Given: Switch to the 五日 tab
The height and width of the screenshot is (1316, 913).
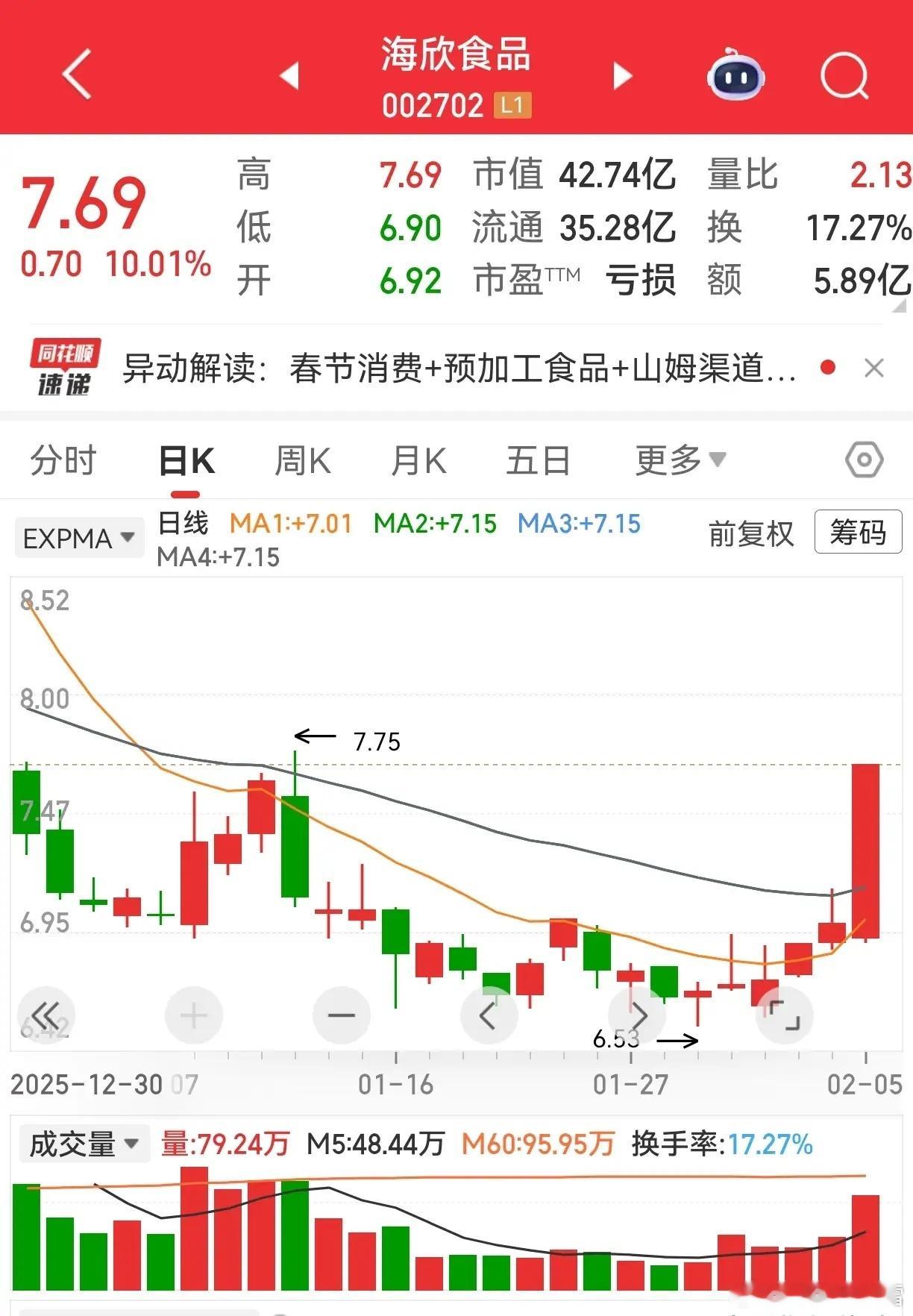Looking at the screenshot, I should click(x=538, y=460).
